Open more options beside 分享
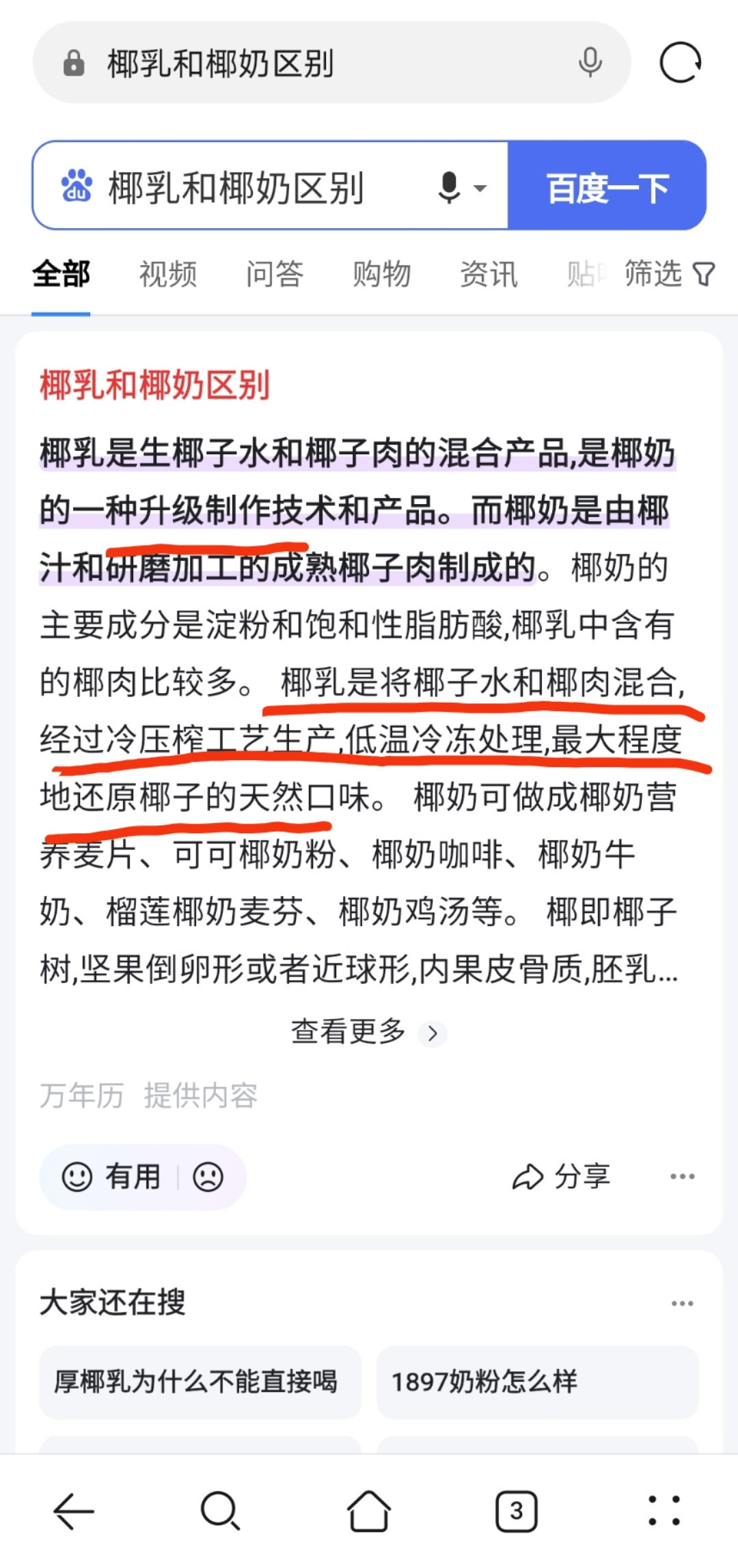This screenshot has width=738, height=1568. [x=682, y=1176]
